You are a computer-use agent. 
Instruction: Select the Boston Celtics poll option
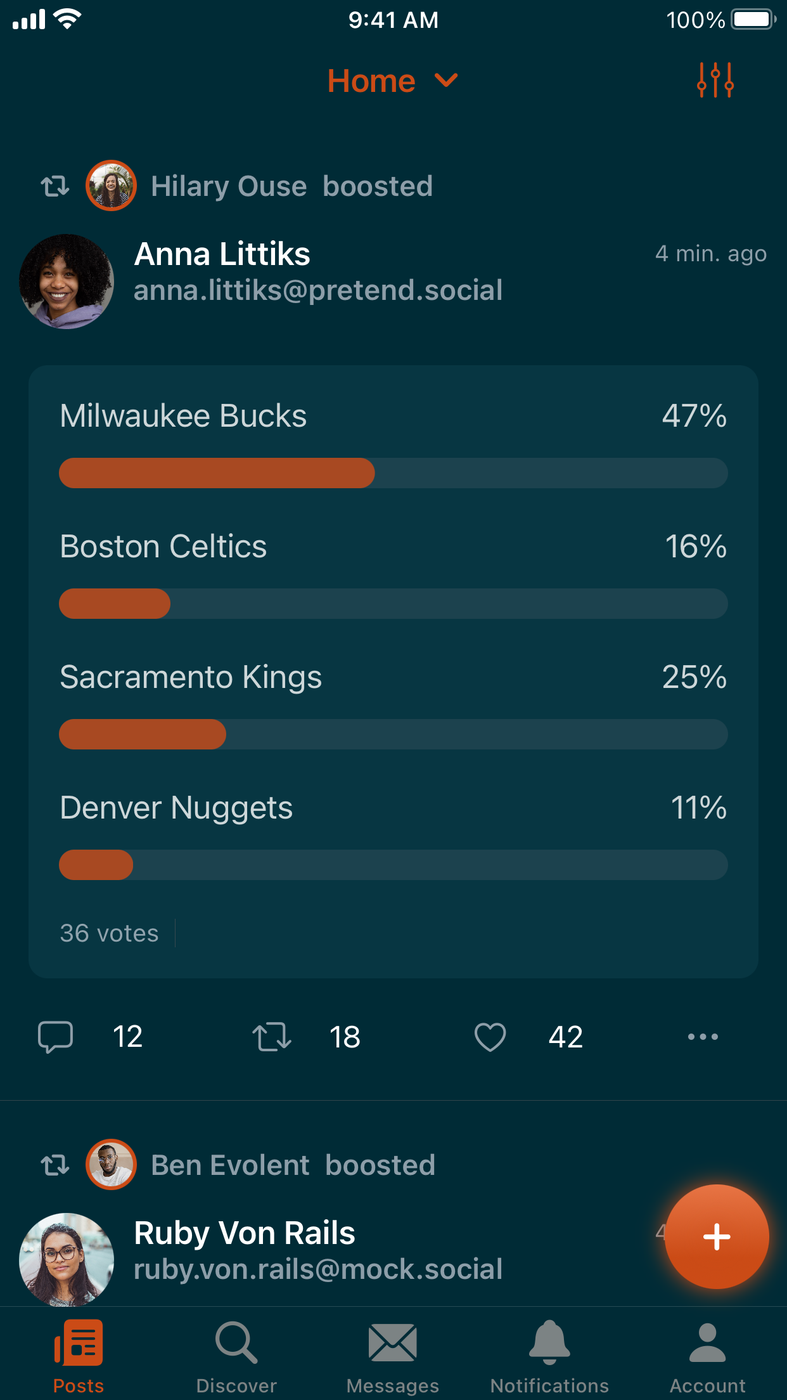[x=392, y=572]
